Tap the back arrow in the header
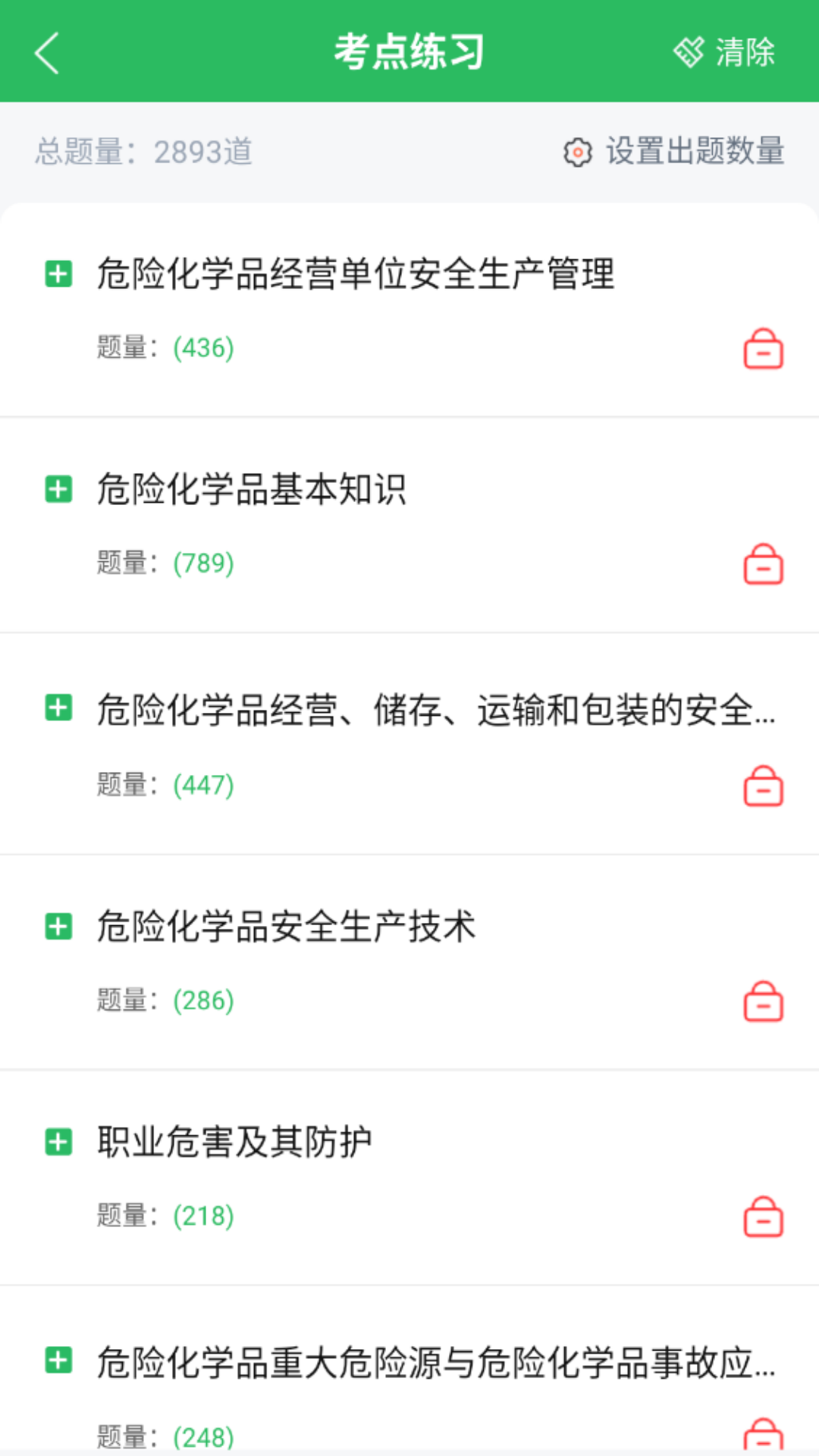 [45, 53]
